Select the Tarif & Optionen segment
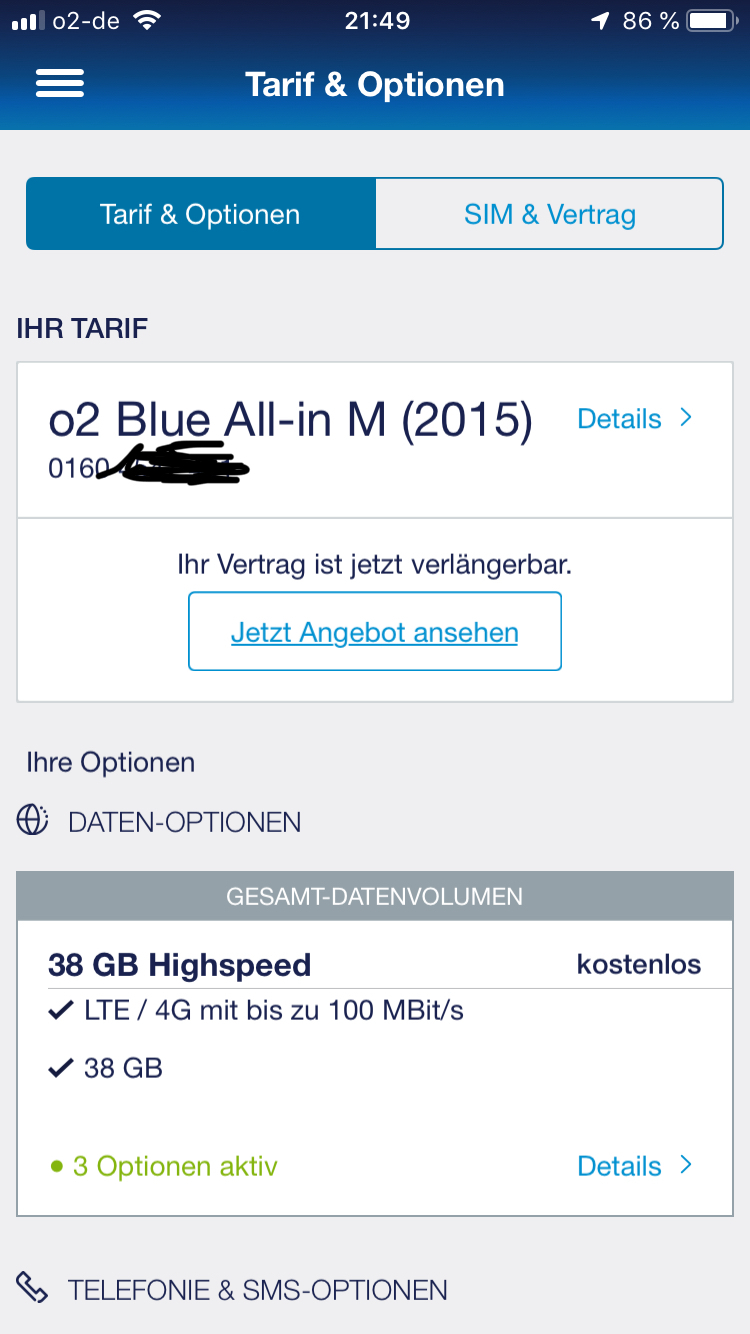750x1334 pixels. [201, 214]
